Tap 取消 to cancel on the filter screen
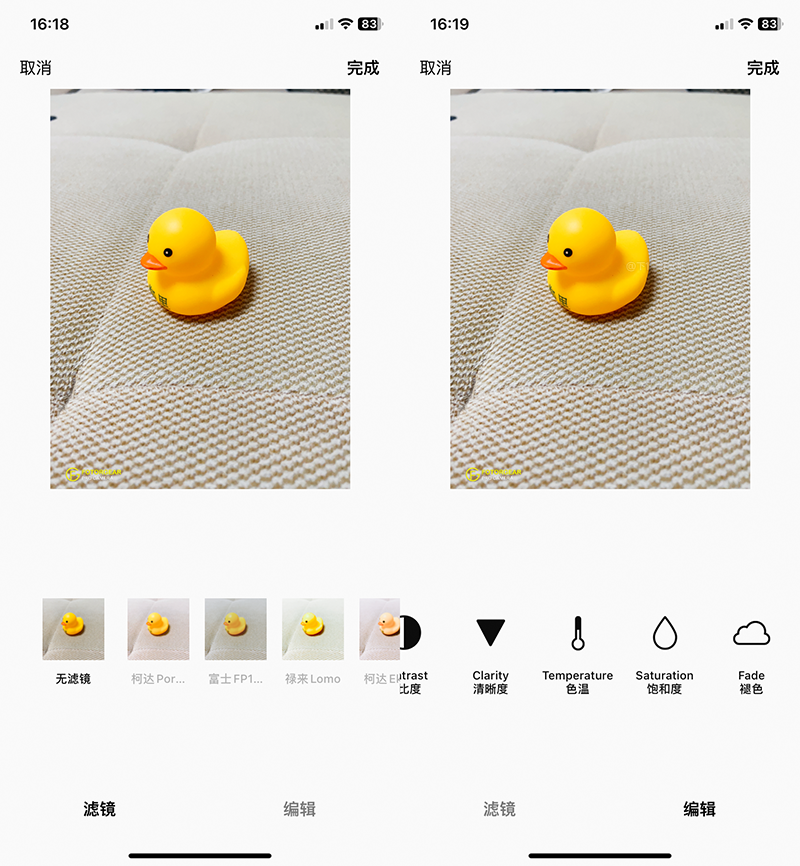The width and height of the screenshot is (800, 866). tap(35, 68)
